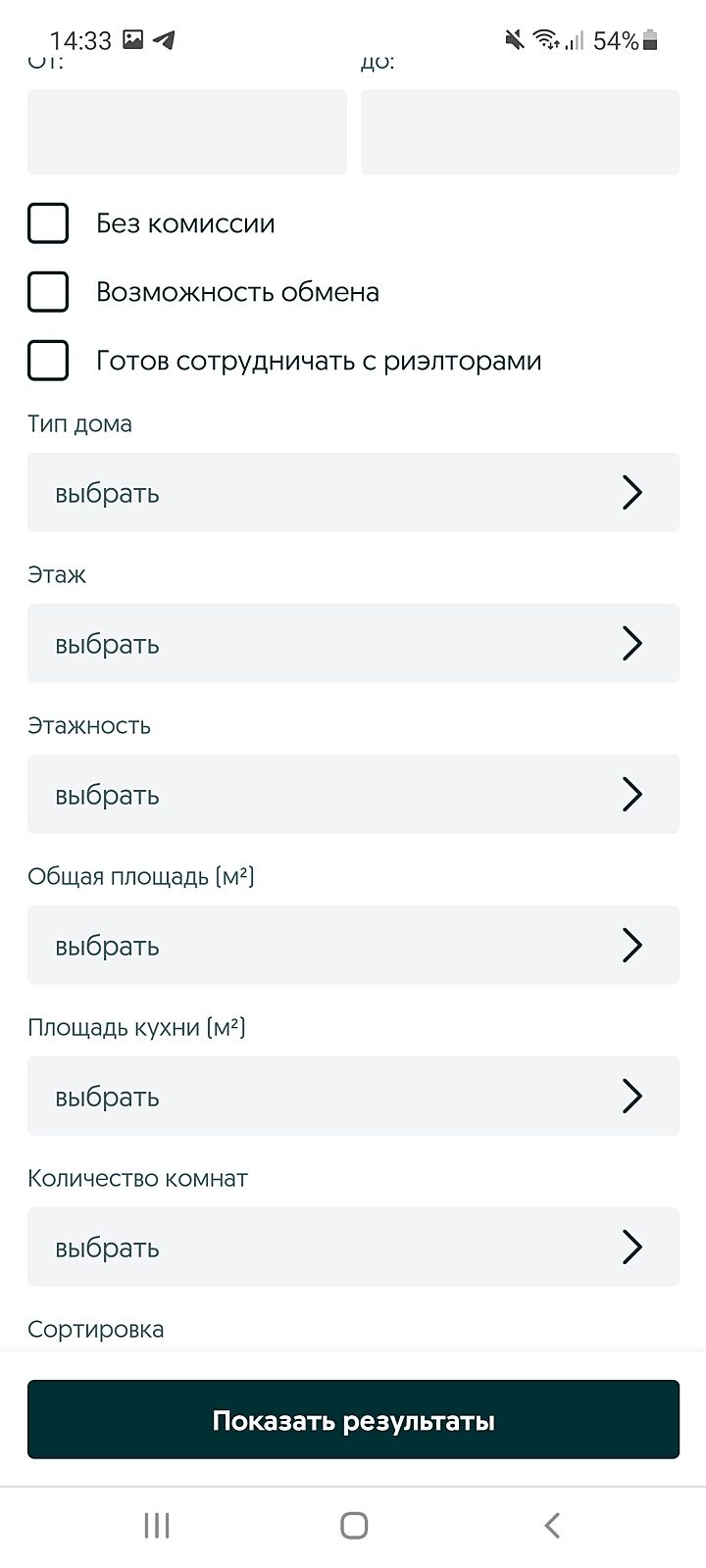Open the 'Тип дома' selector
This screenshot has height=1568, width=706.
(353, 492)
